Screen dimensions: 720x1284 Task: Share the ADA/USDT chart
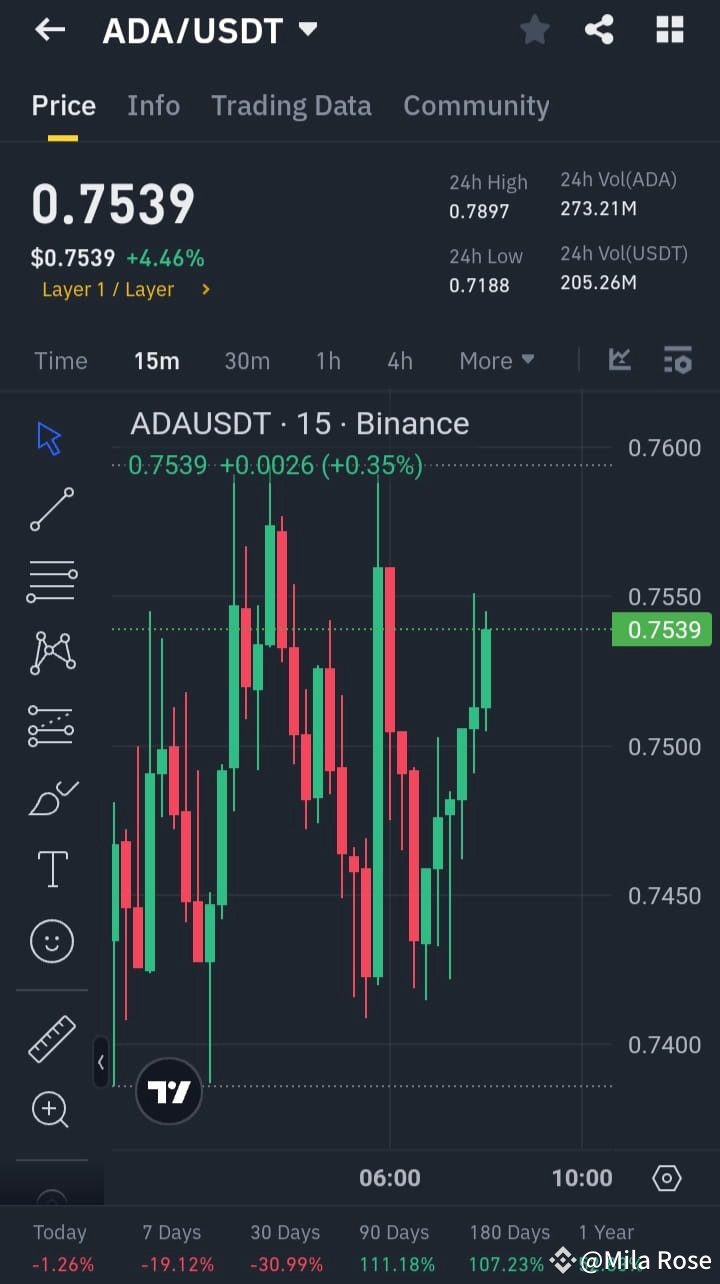[599, 29]
